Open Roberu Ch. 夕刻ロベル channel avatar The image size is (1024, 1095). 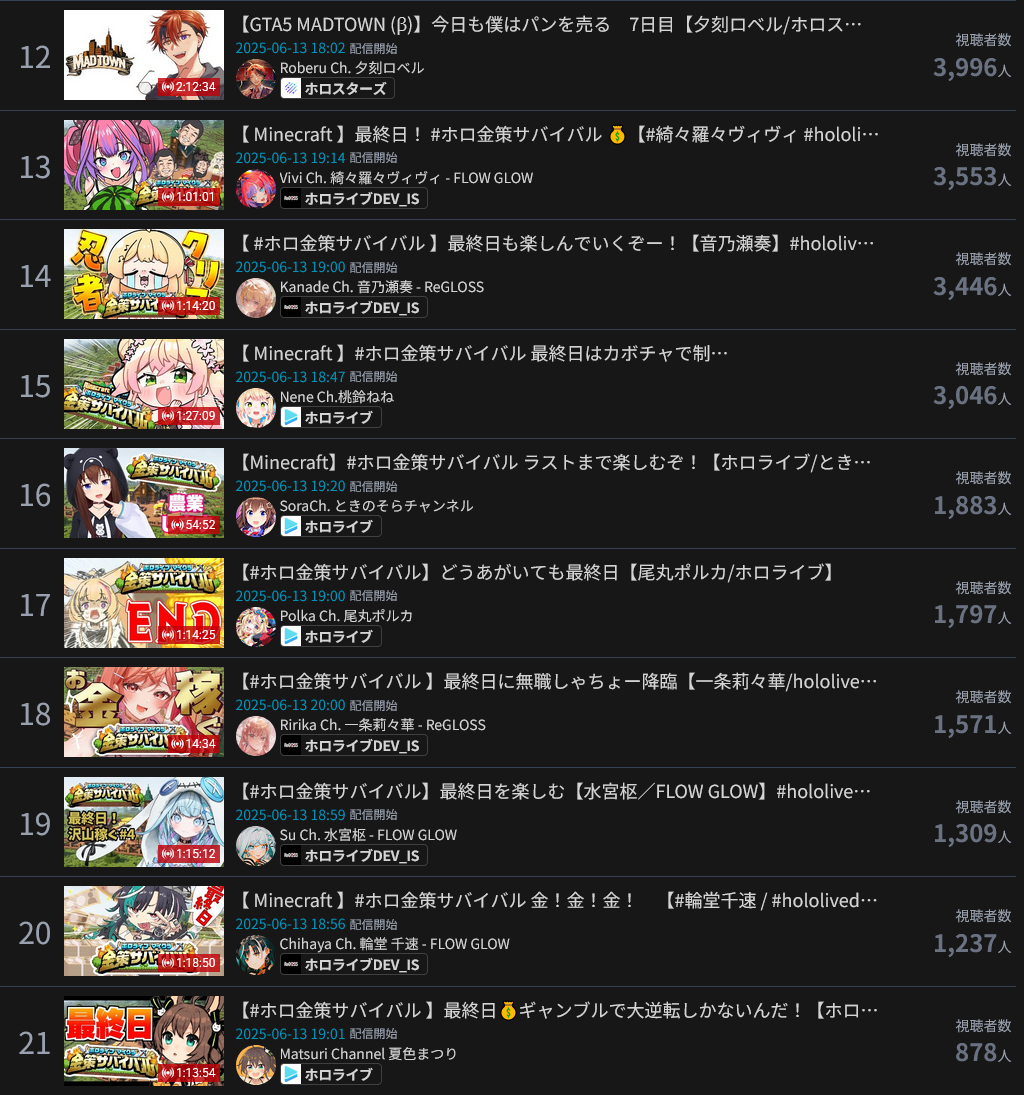(x=255, y=78)
